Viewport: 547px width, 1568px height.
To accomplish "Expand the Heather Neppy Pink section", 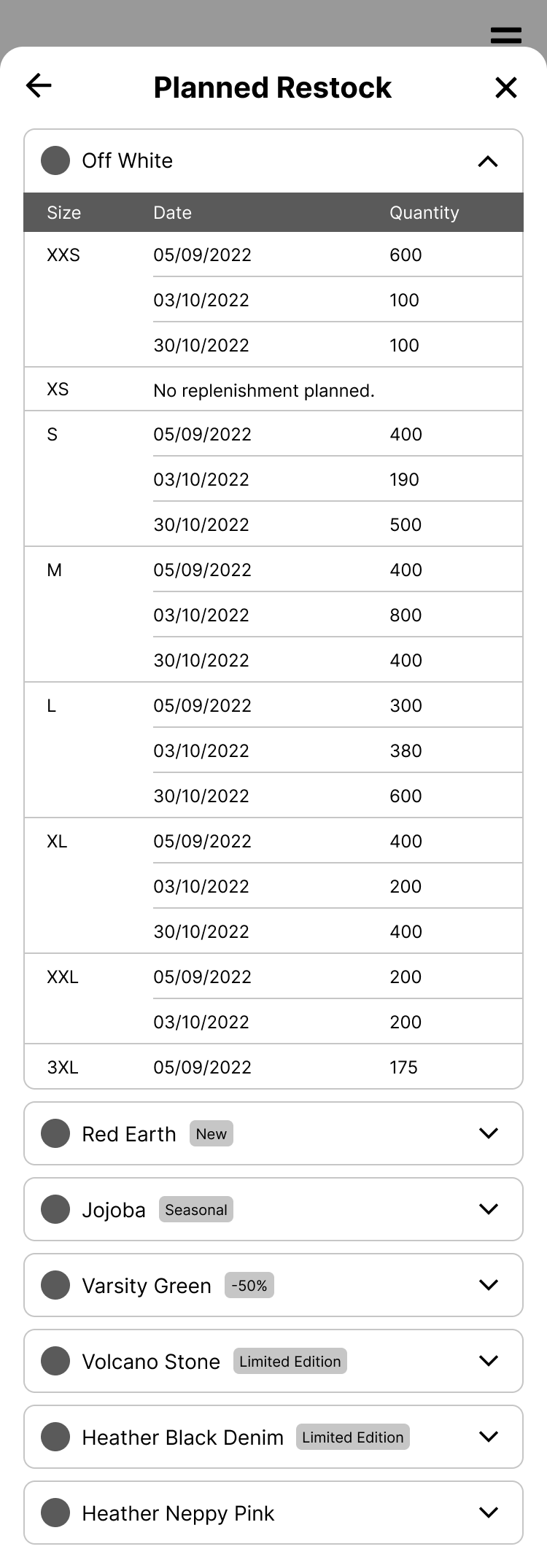I will point(488,1513).
